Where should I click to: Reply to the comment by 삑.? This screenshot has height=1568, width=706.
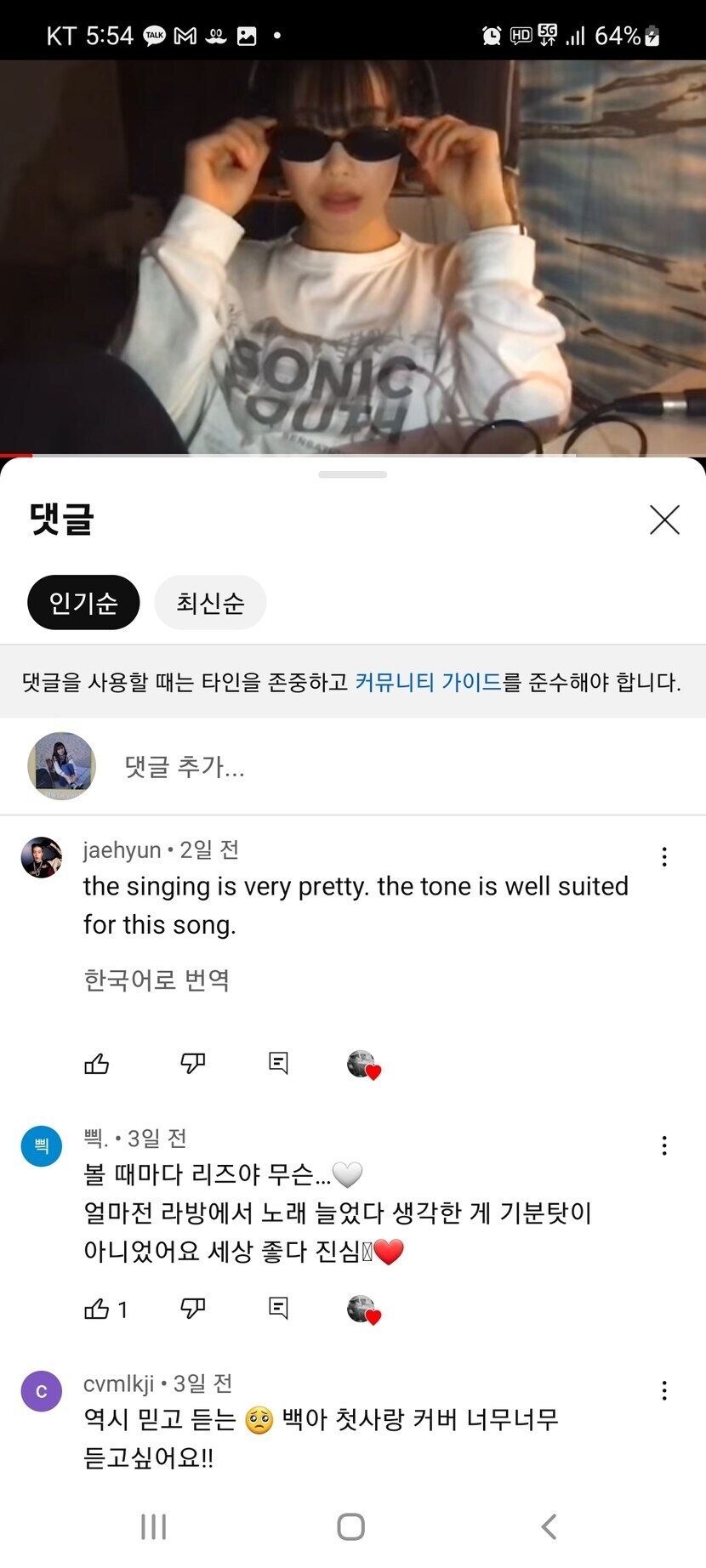tap(278, 1310)
